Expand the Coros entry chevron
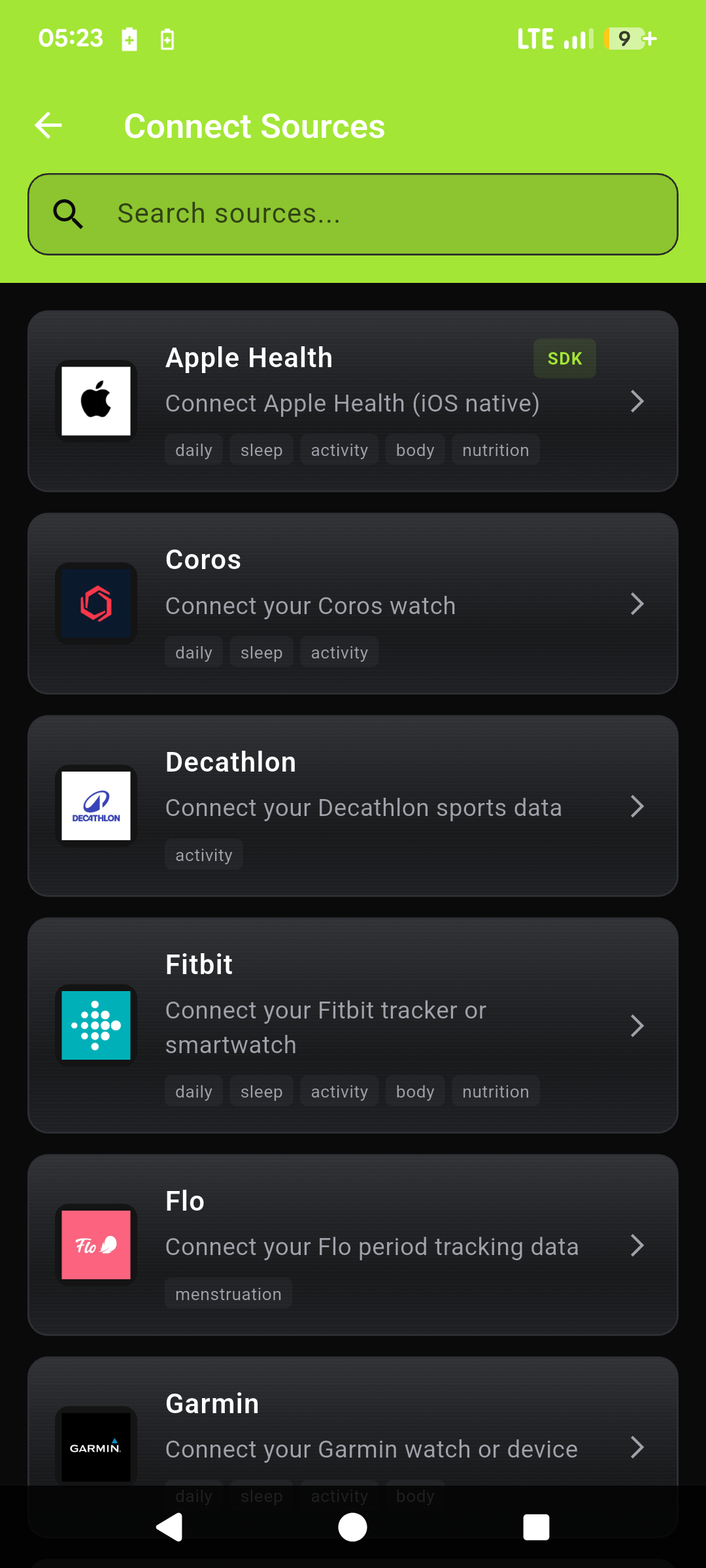 (x=637, y=604)
